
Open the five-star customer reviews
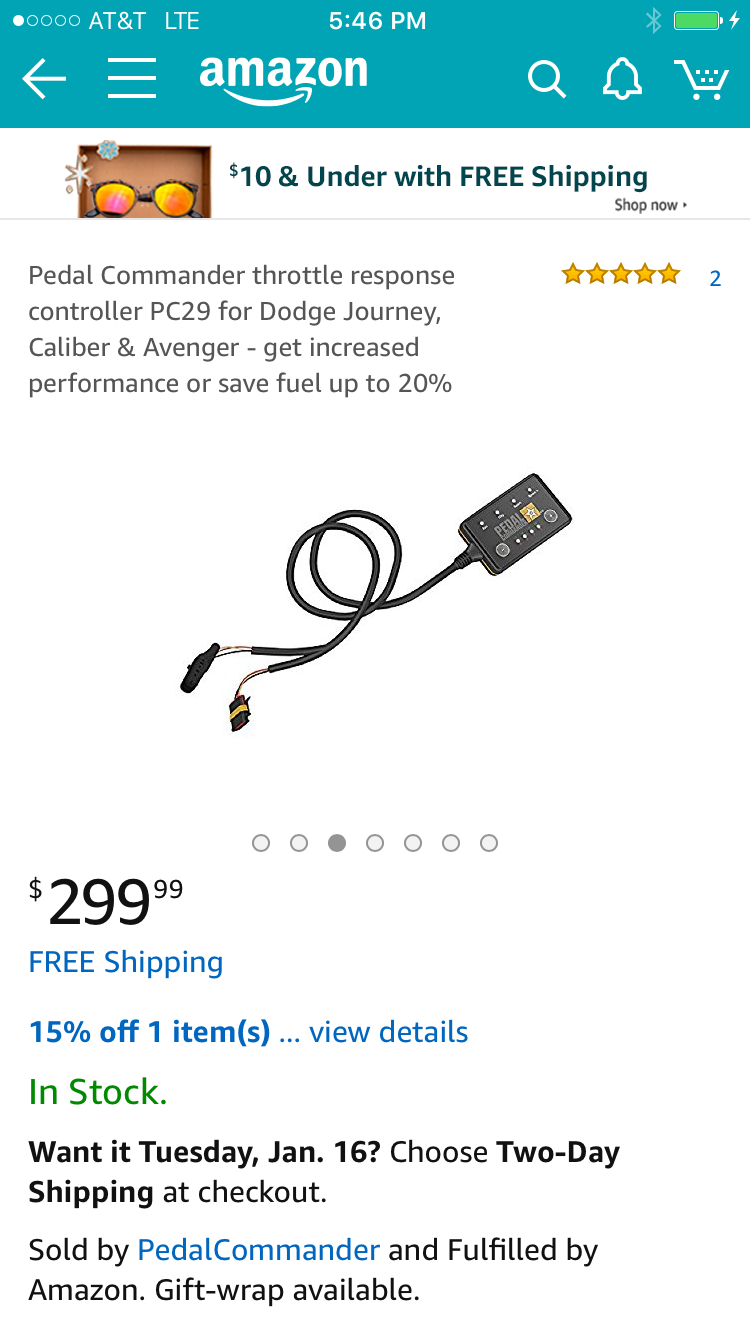tap(641, 276)
